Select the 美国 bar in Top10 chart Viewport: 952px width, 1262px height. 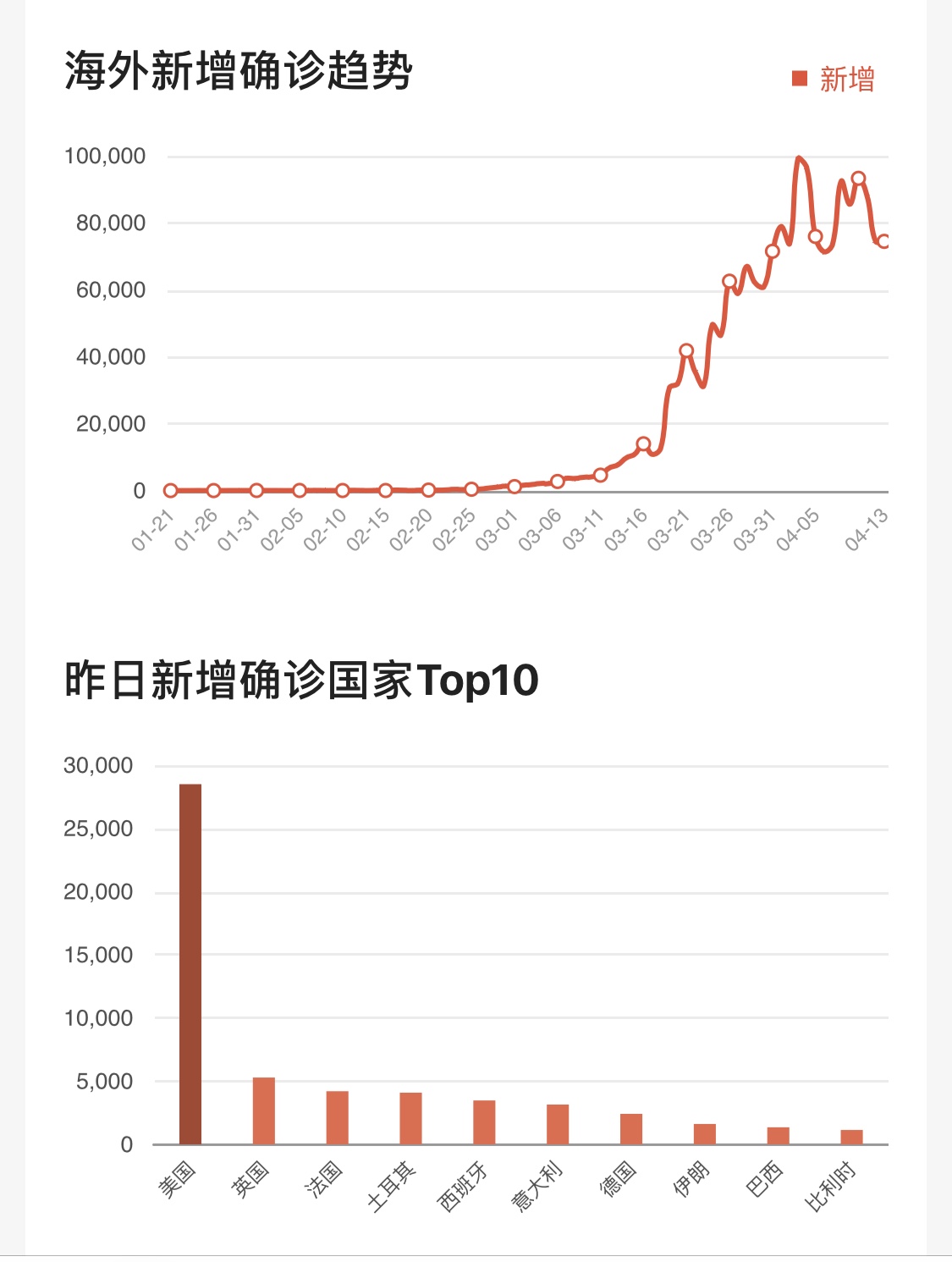[x=190, y=964]
